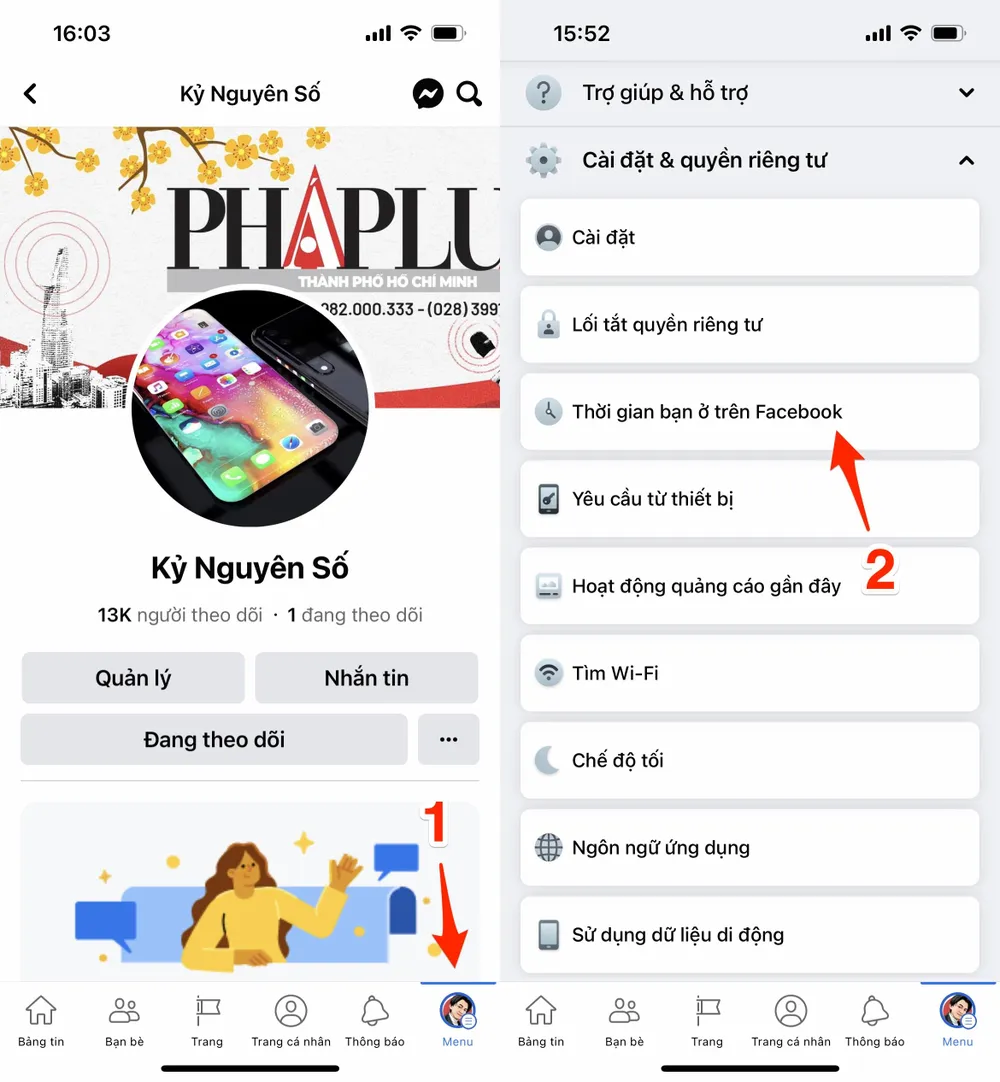Choose Ngôn ngữ ứng dụng
Screen dimensions: 1000x1082
tap(749, 848)
